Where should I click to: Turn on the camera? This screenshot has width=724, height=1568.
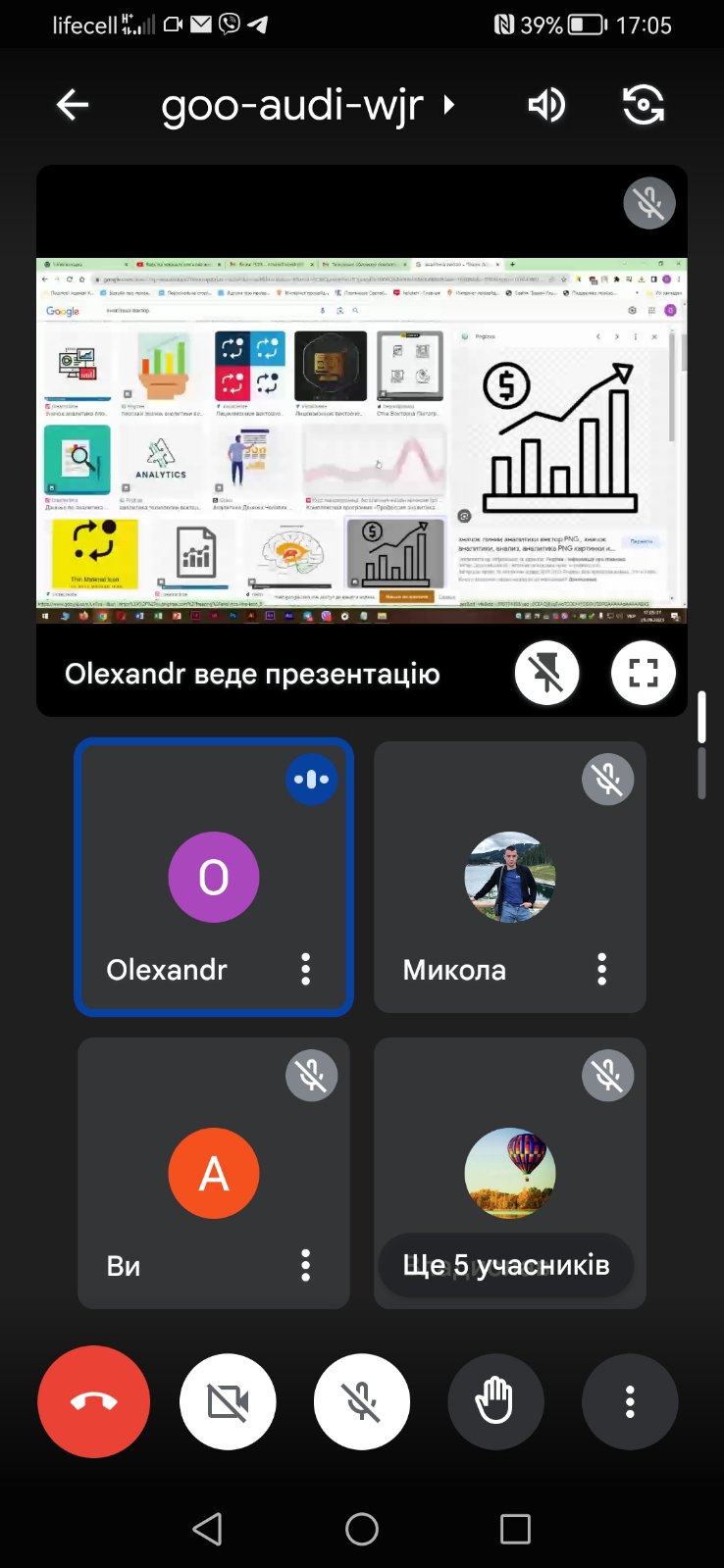coord(228,1401)
